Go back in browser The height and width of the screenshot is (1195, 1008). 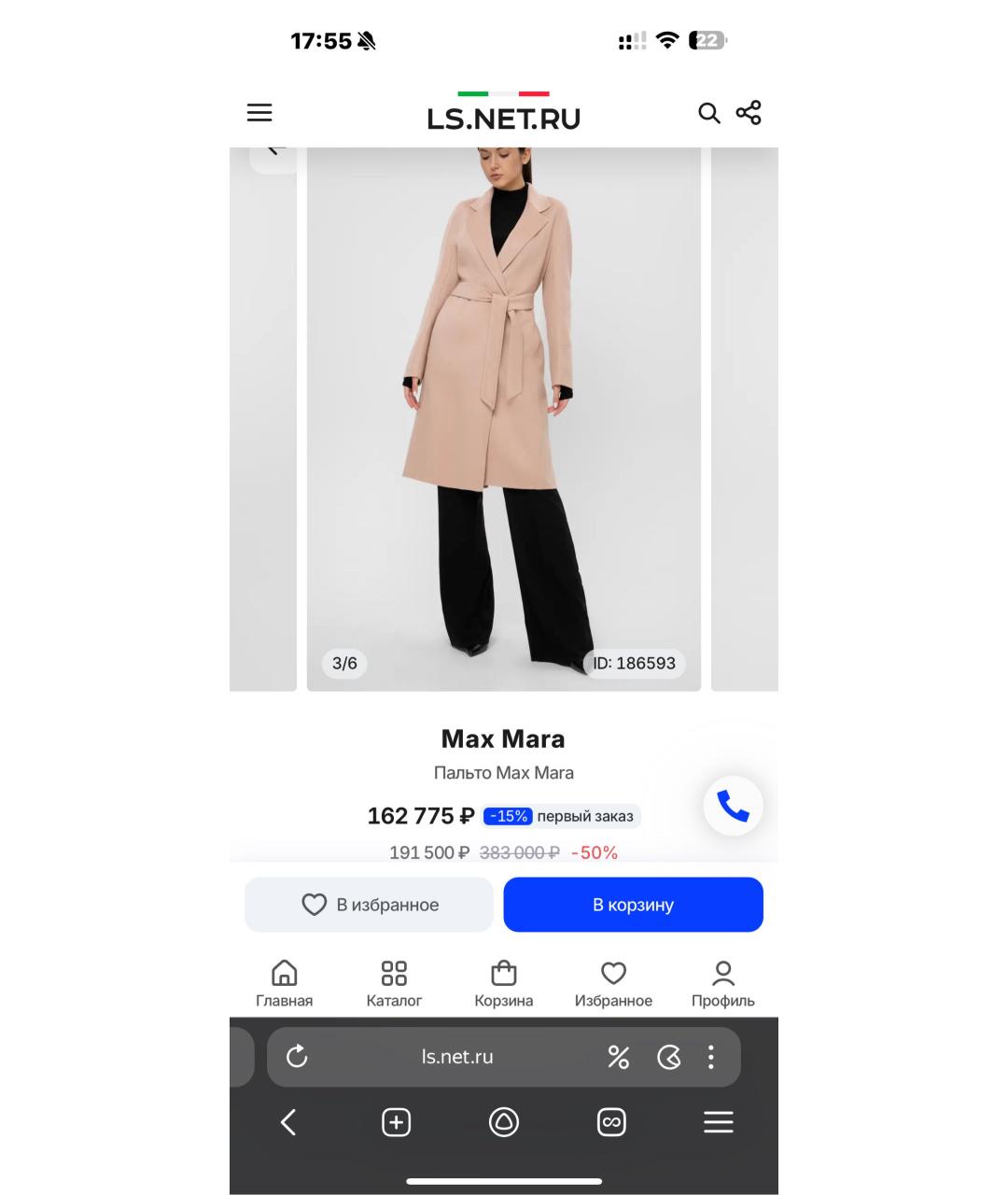(x=288, y=1122)
